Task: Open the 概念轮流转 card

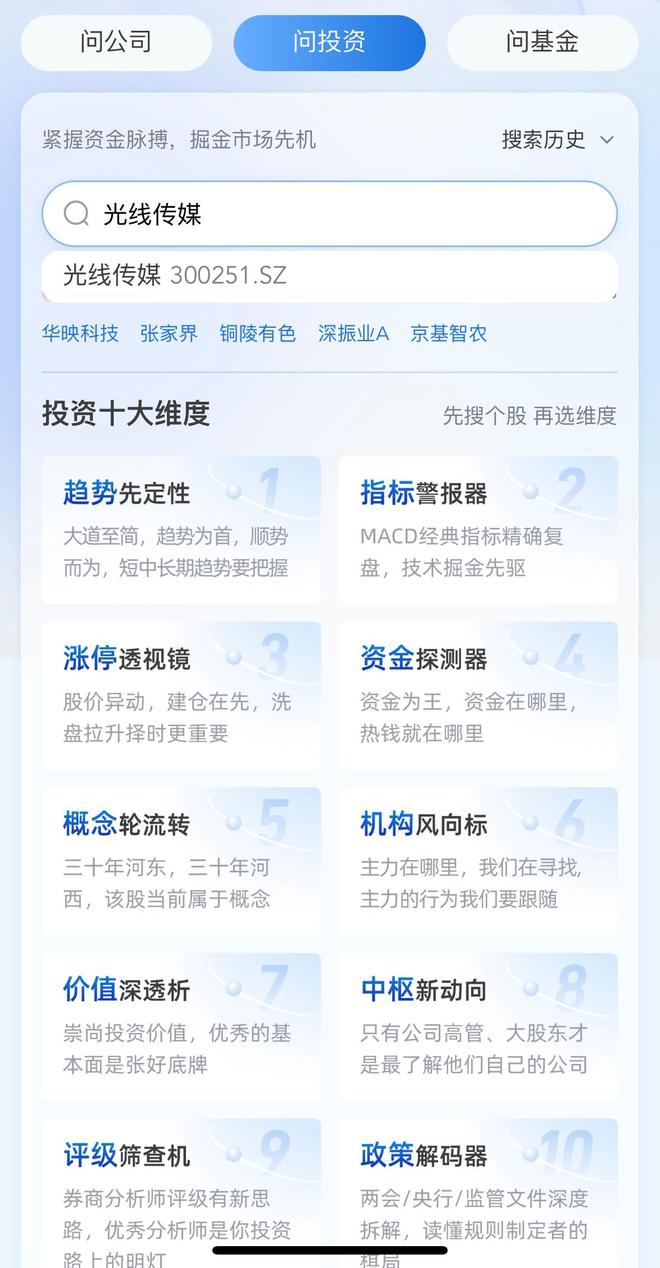Action: click(x=181, y=861)
